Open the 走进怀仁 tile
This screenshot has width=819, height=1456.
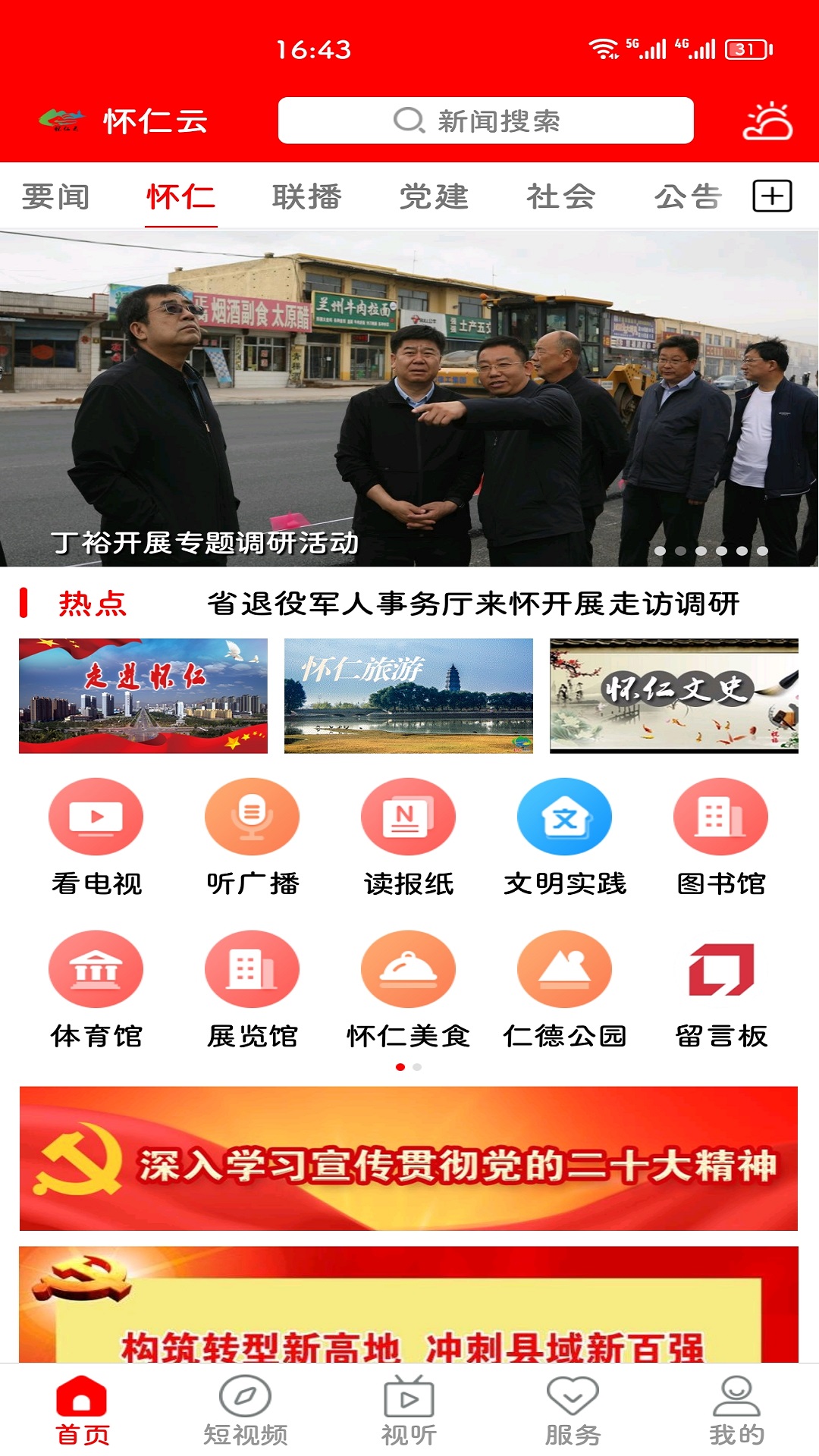tap(143, 696)
